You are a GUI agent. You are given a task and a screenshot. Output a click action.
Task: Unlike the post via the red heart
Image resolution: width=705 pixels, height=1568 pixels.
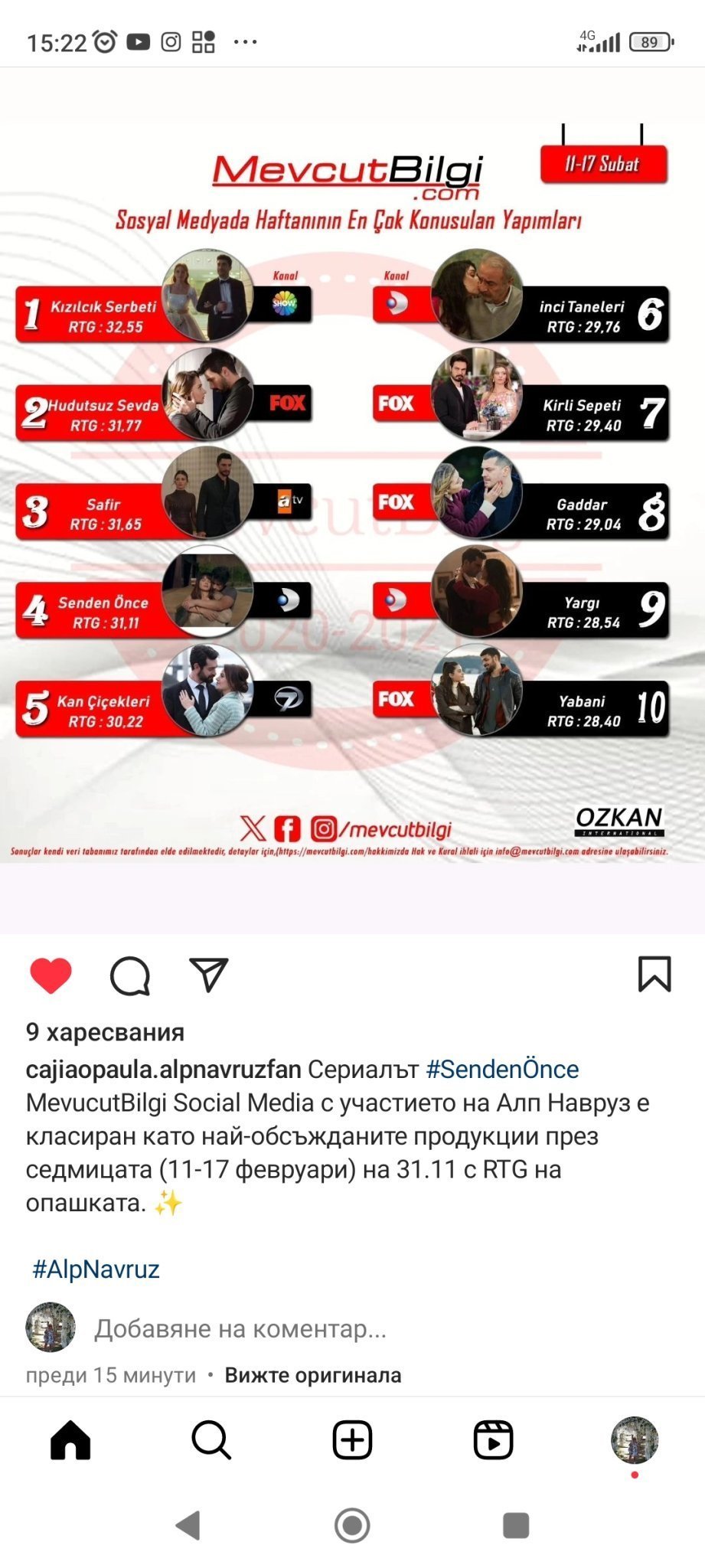[51, 975]
